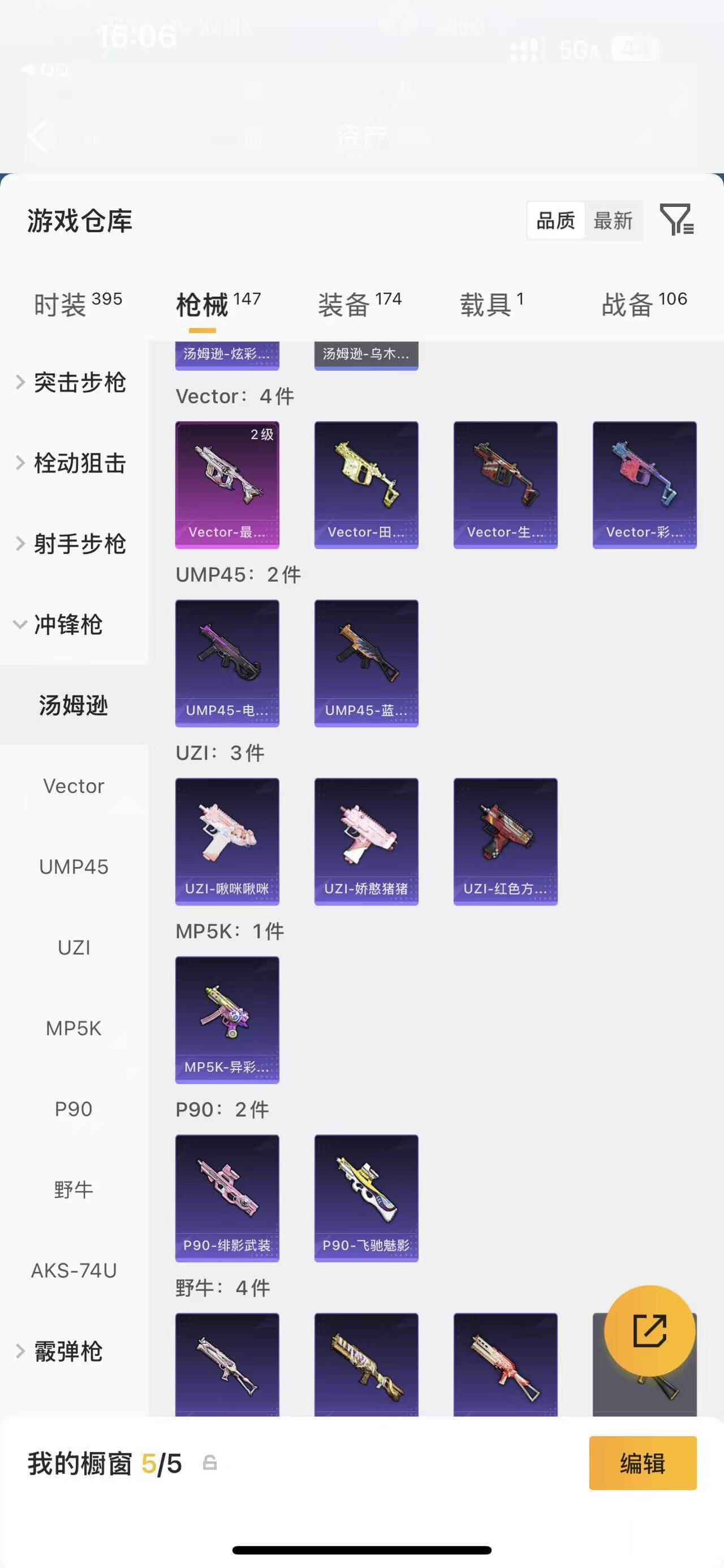View the 战备 tab
Screen dimensions: 724x1568
coord(644,304)
